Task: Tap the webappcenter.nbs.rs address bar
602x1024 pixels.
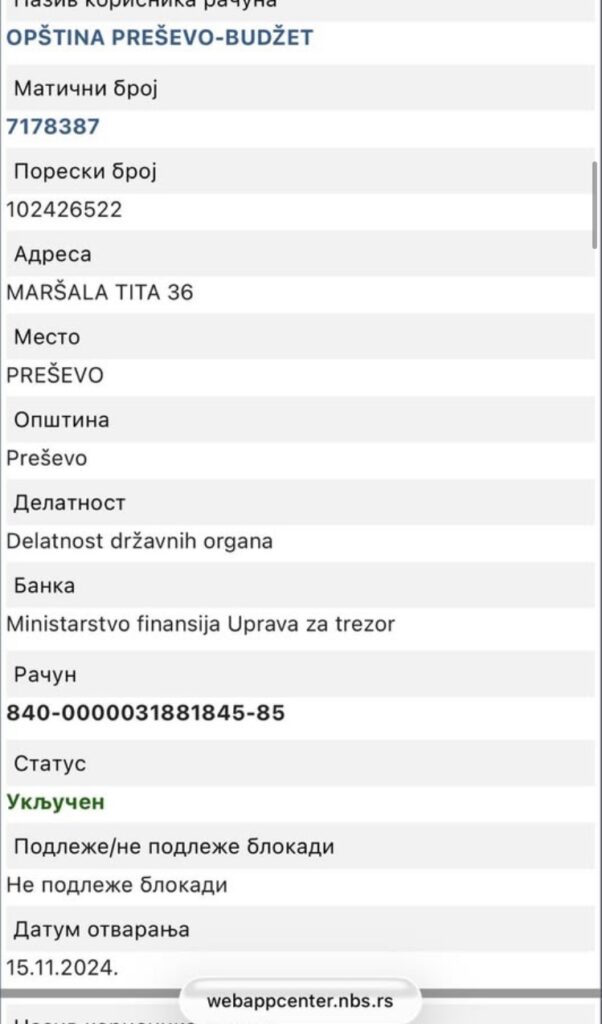Action: (300, 1000)
